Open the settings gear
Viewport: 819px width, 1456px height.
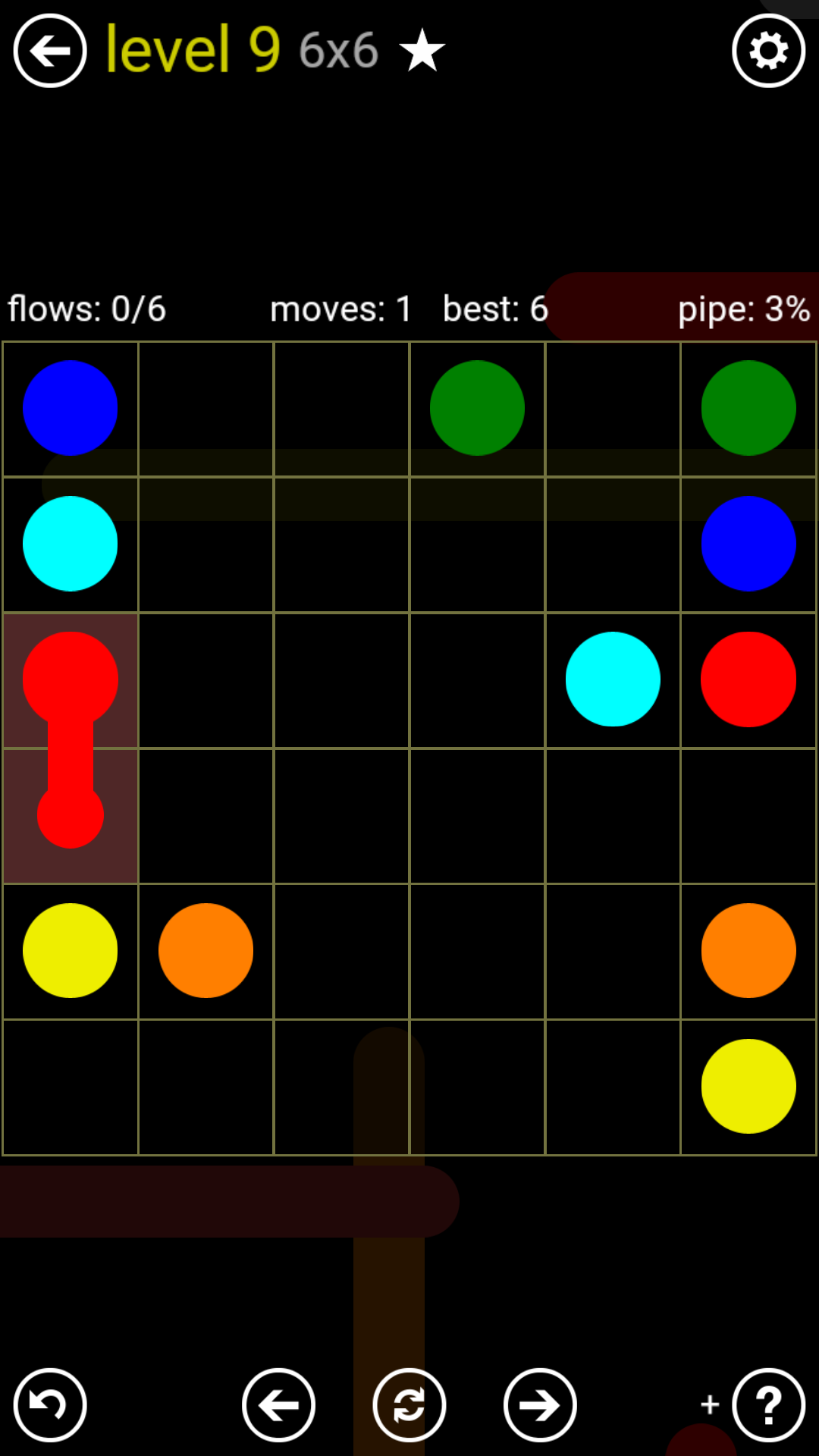[x=768, y=51]
